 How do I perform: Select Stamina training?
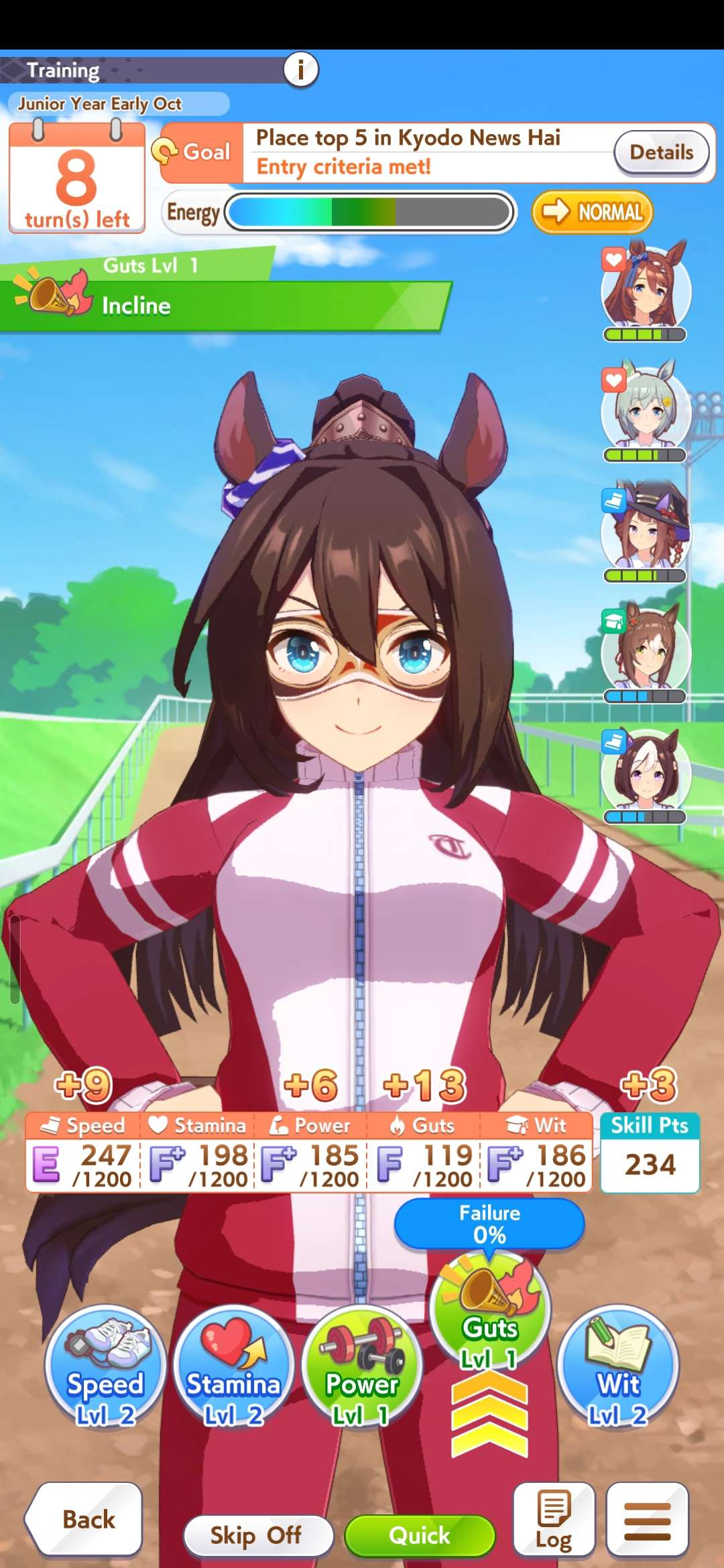click(233, 1365)
